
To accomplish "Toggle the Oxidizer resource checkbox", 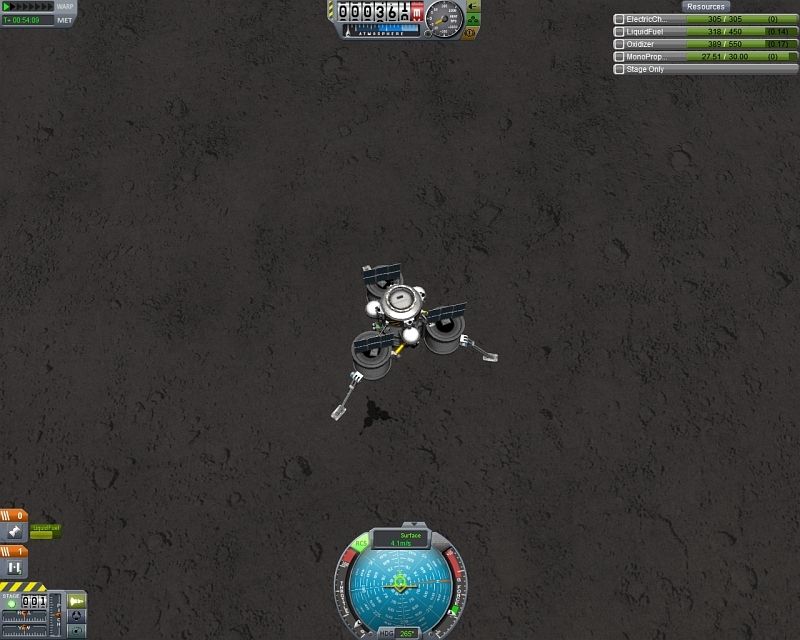I will pos(619,44).
